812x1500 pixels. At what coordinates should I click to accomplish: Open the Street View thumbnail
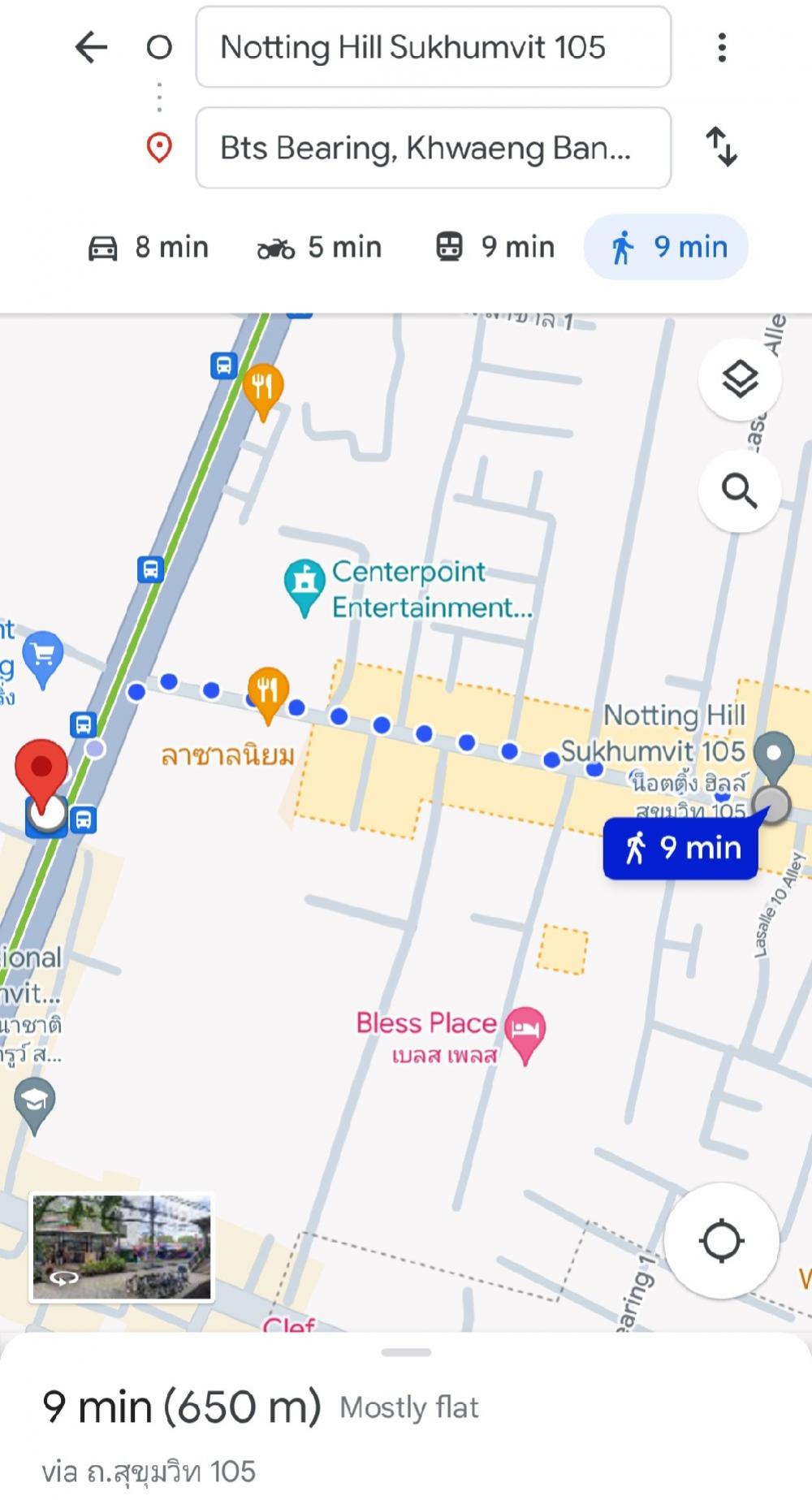pos(122,1247)
